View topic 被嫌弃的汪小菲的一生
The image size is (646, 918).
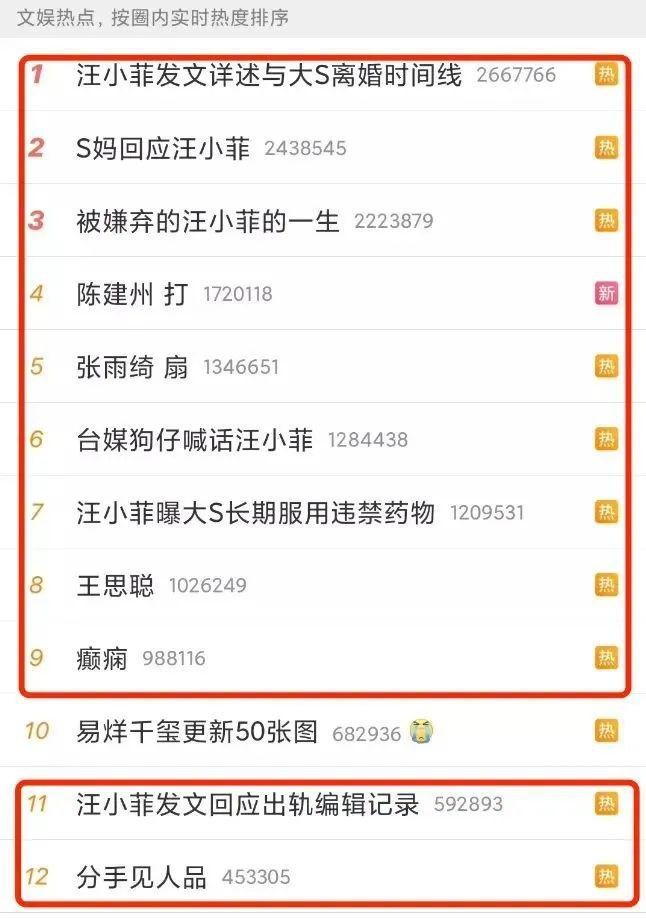tap(208, 221)
